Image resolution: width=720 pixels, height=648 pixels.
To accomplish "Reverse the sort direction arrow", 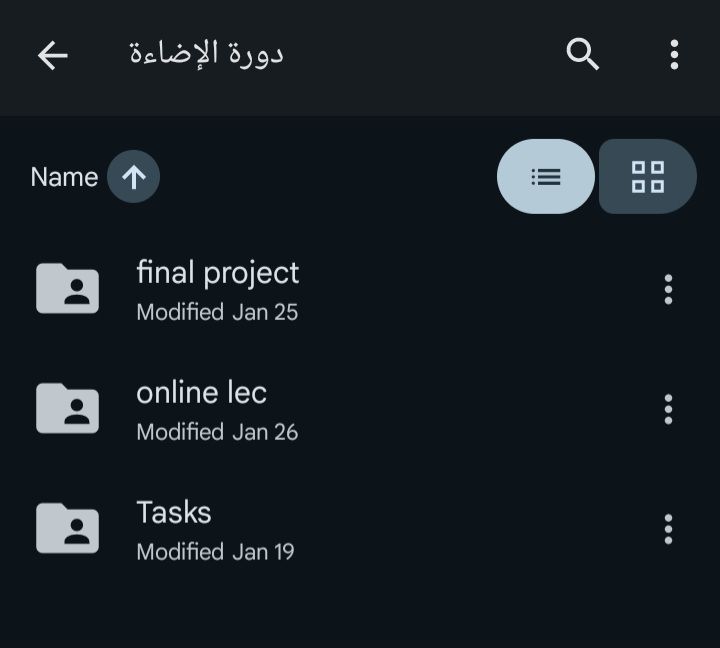I will pos(133,177).
